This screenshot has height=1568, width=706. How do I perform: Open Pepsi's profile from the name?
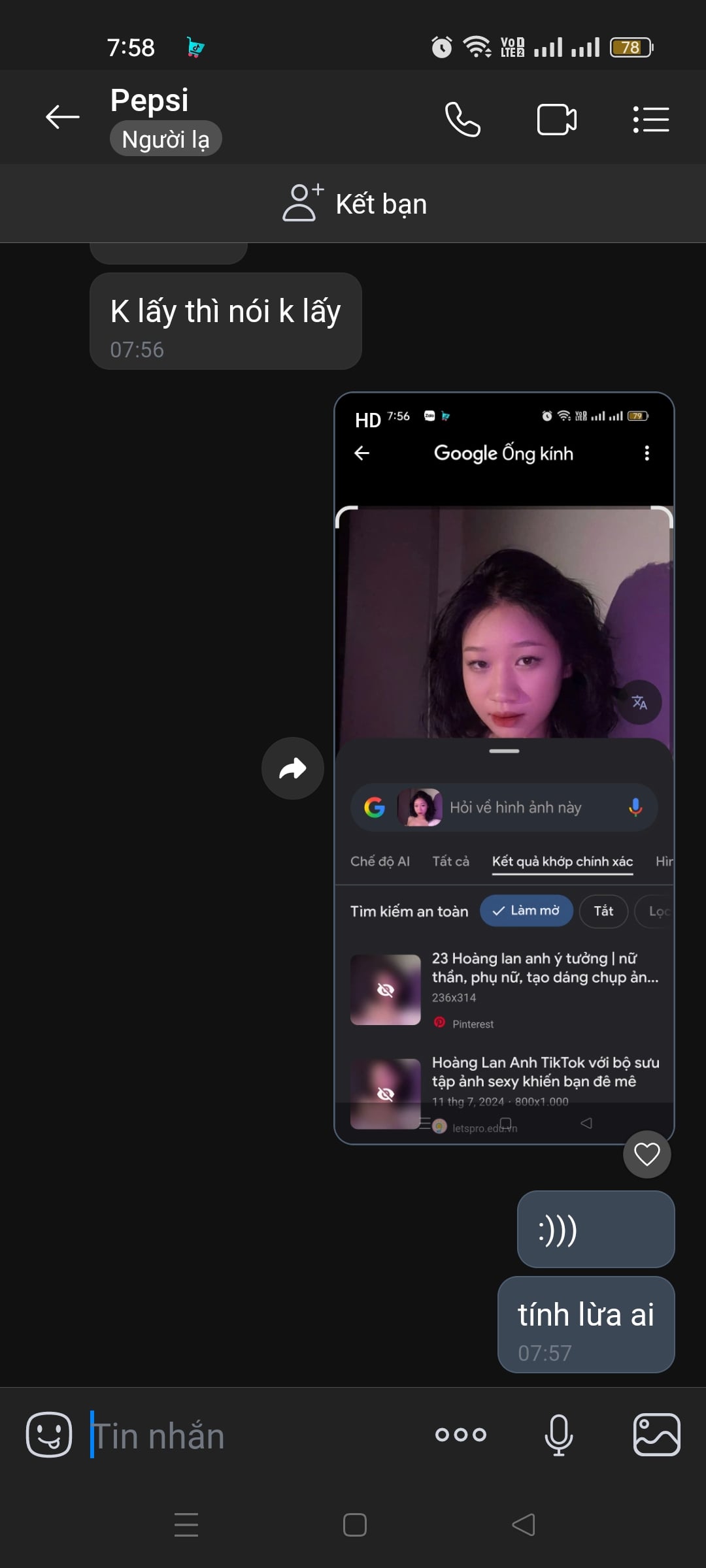point(150,100)
